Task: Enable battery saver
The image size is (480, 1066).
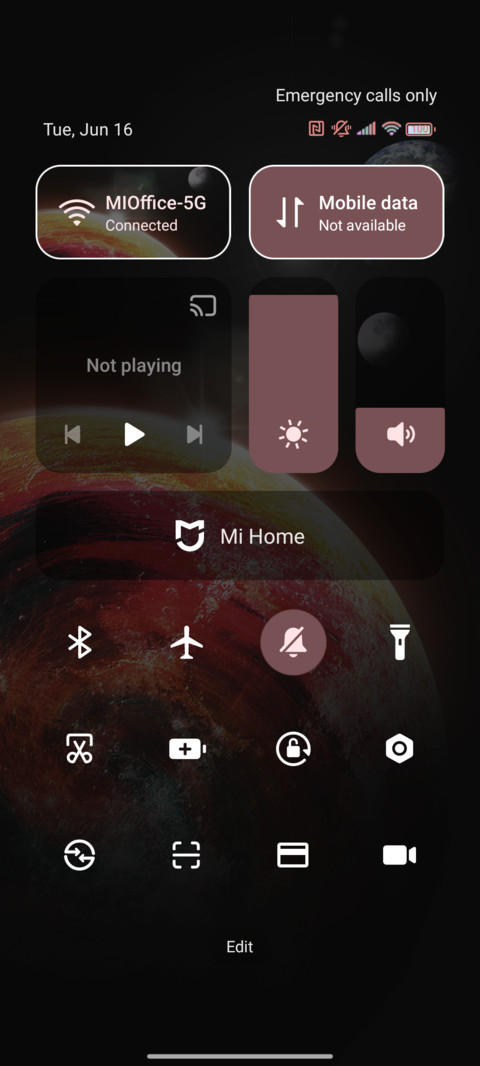Action: (186, 749)
